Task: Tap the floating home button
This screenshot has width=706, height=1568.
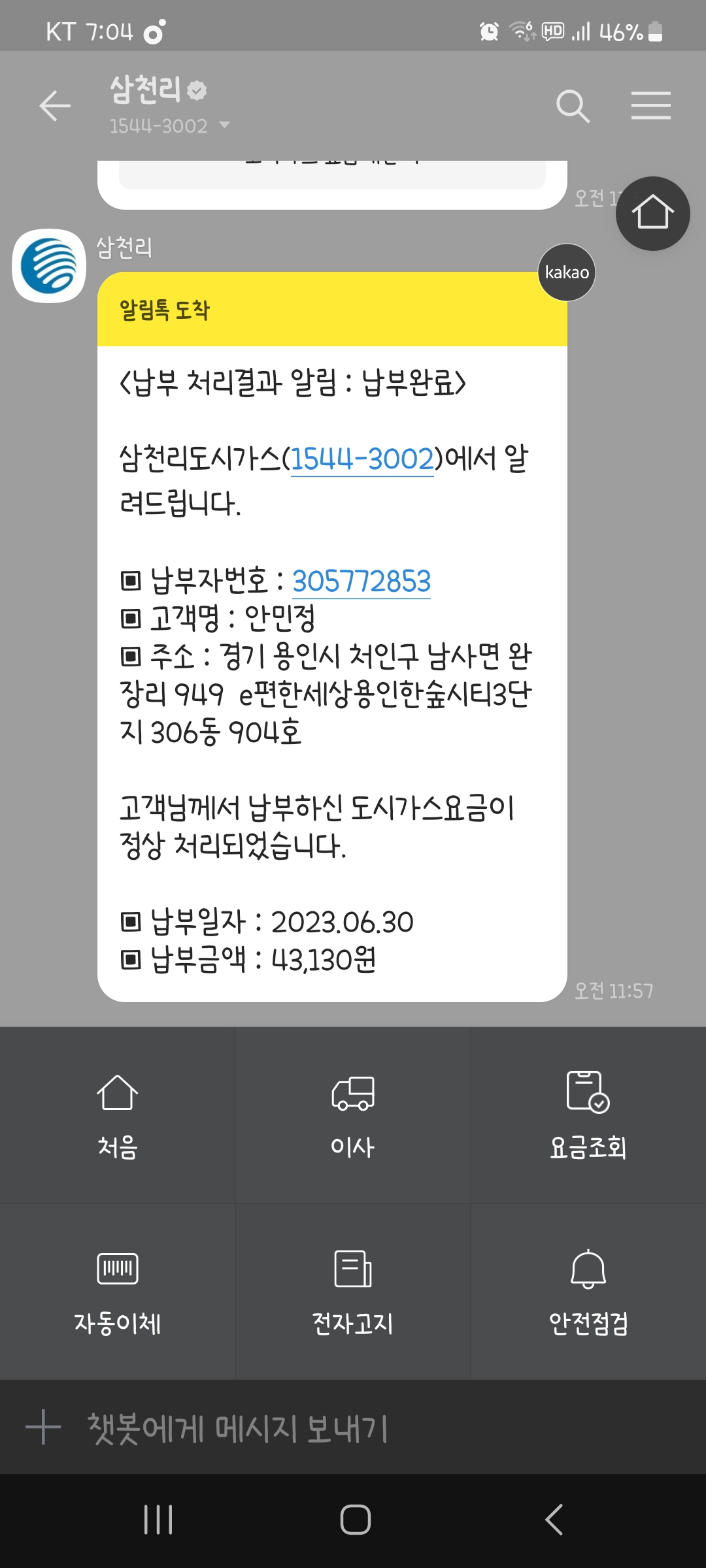Action: (x=652, y=213)
